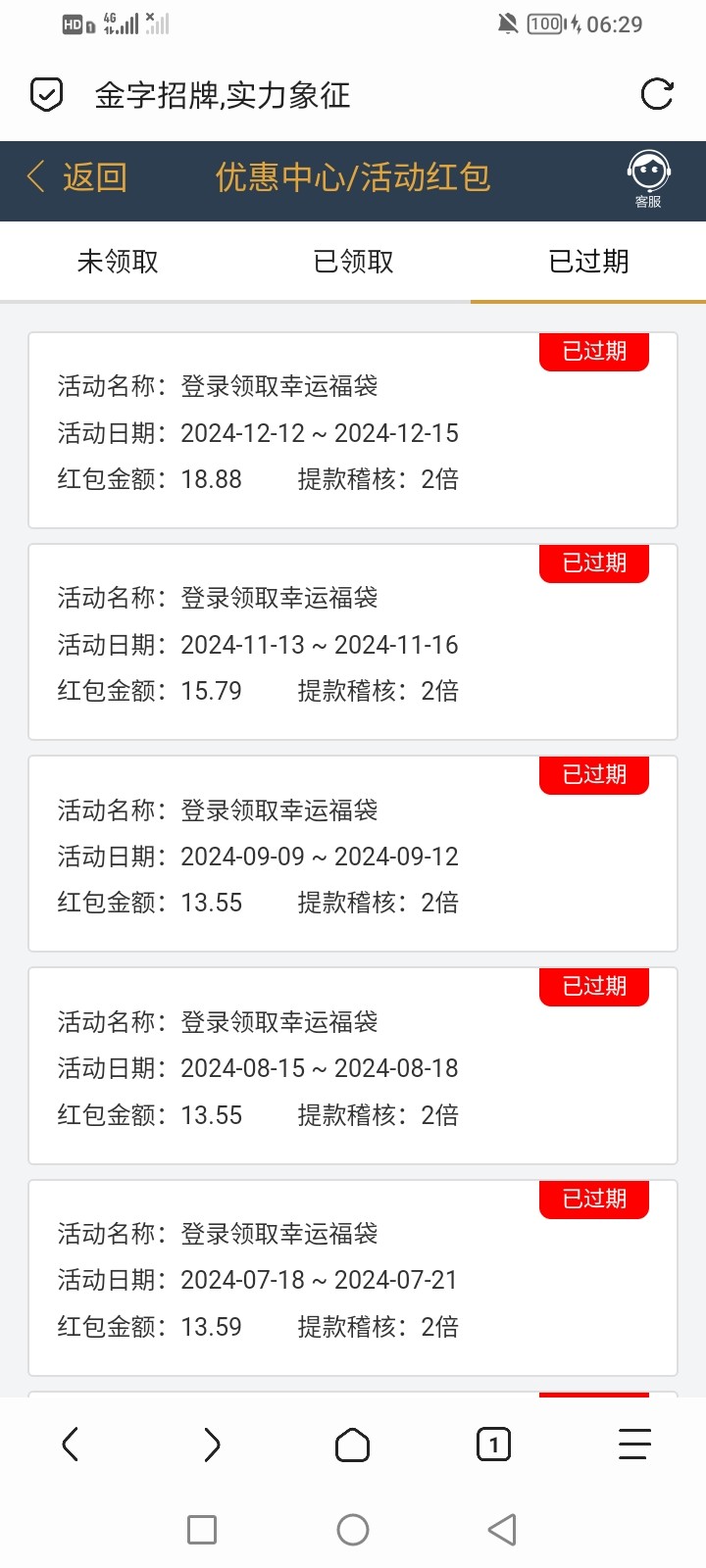
Task: Open the browser home page
Action: click(353, 1445)
